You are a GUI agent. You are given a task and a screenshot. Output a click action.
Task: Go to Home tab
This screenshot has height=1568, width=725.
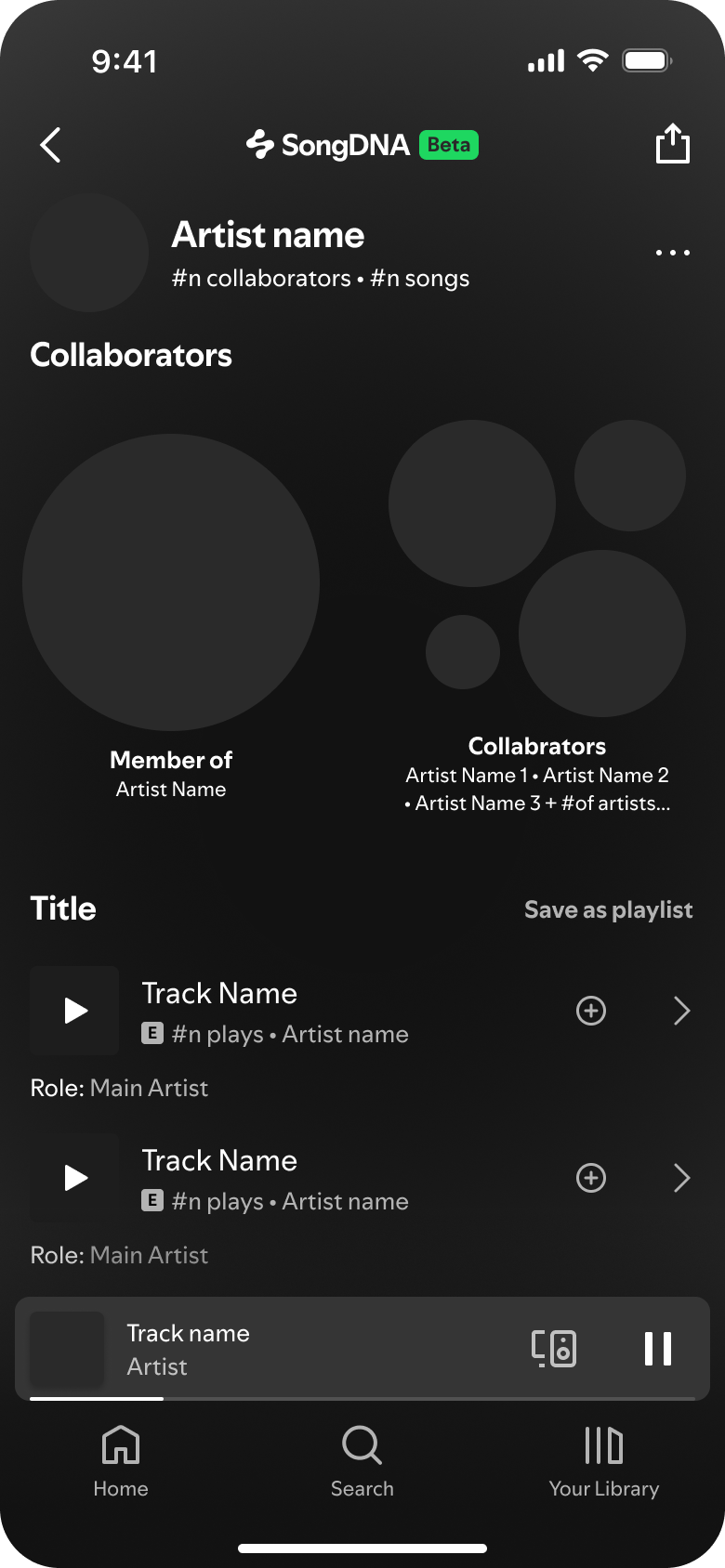pos(120,1460)
